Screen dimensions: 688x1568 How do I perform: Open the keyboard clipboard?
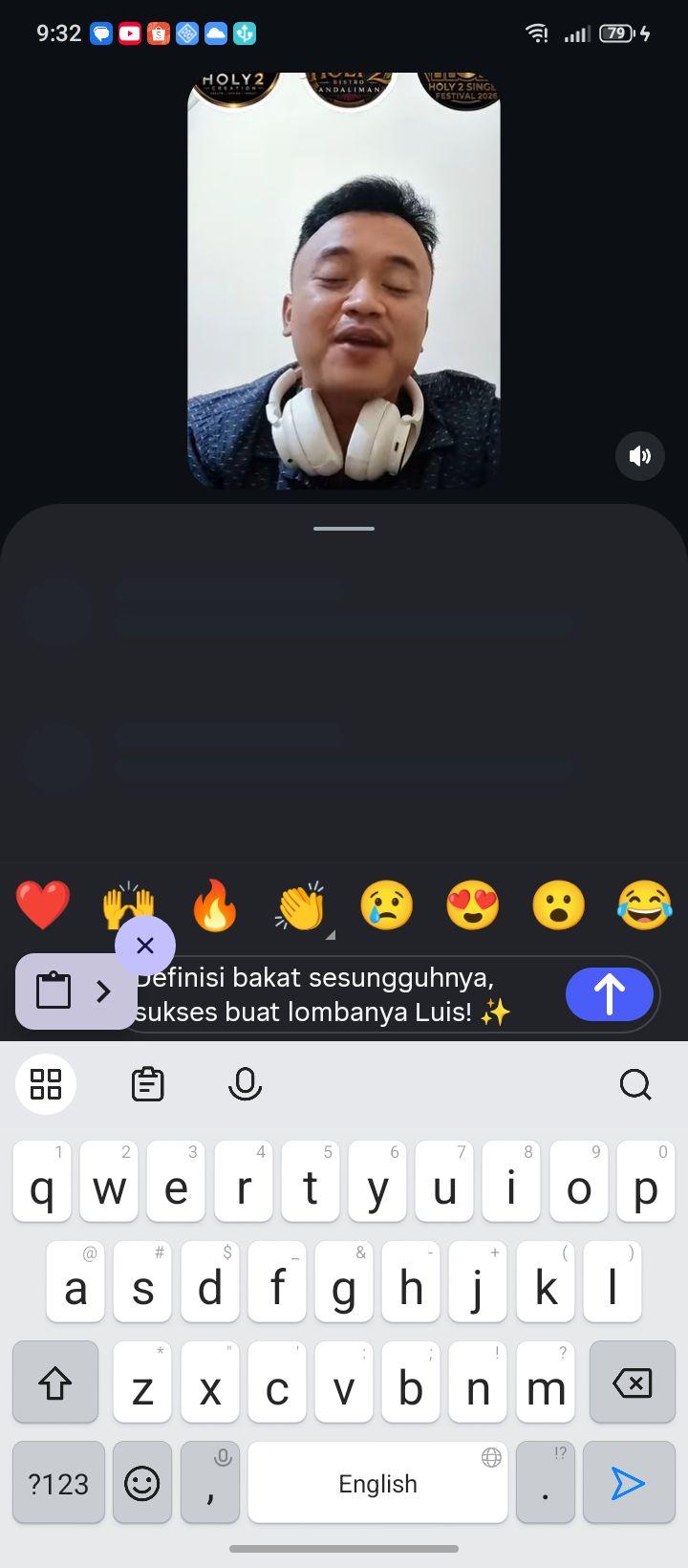(x=148, y=1084)
